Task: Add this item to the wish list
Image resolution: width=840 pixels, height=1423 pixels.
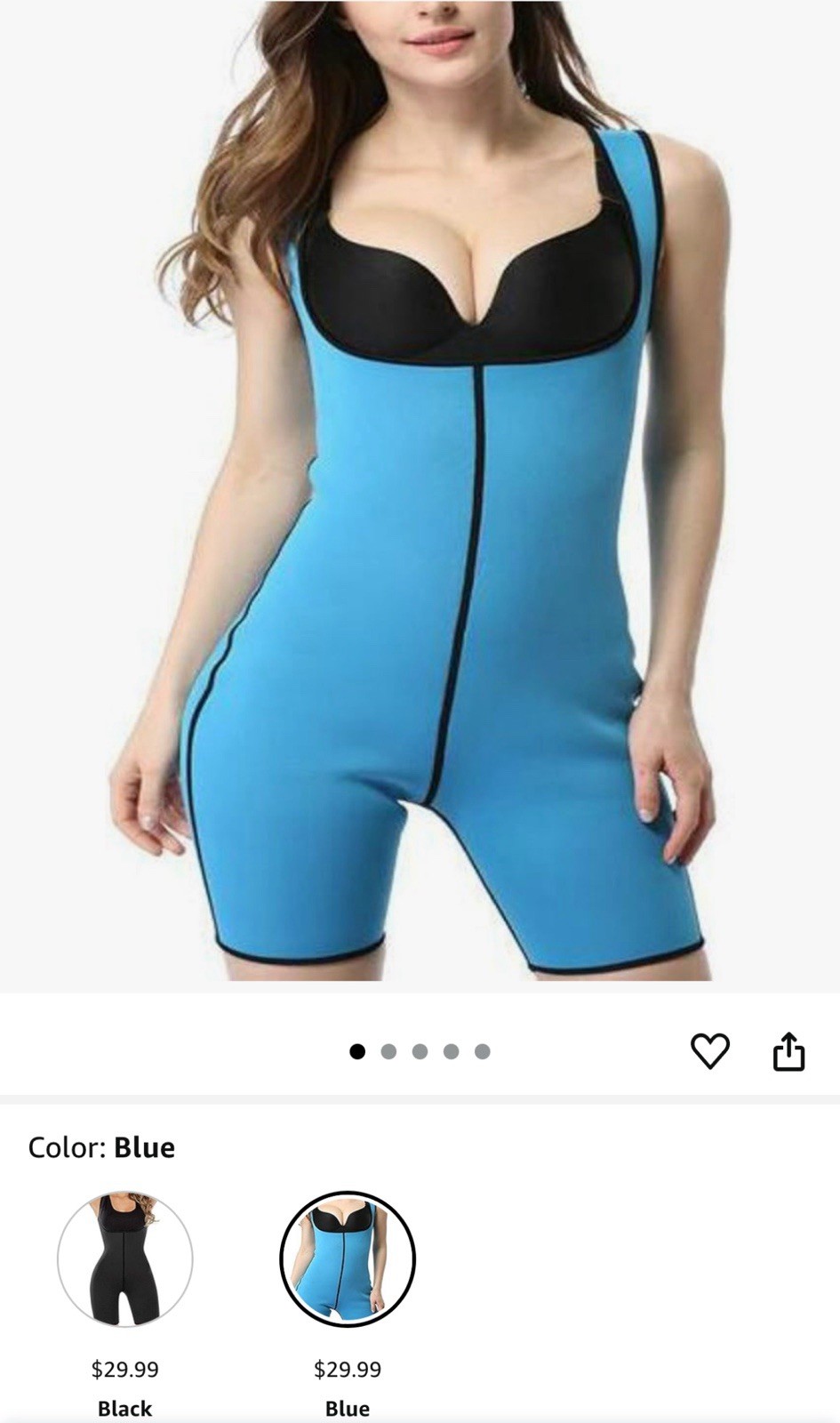Action: pyautogui.click(x=709, y=1051)
